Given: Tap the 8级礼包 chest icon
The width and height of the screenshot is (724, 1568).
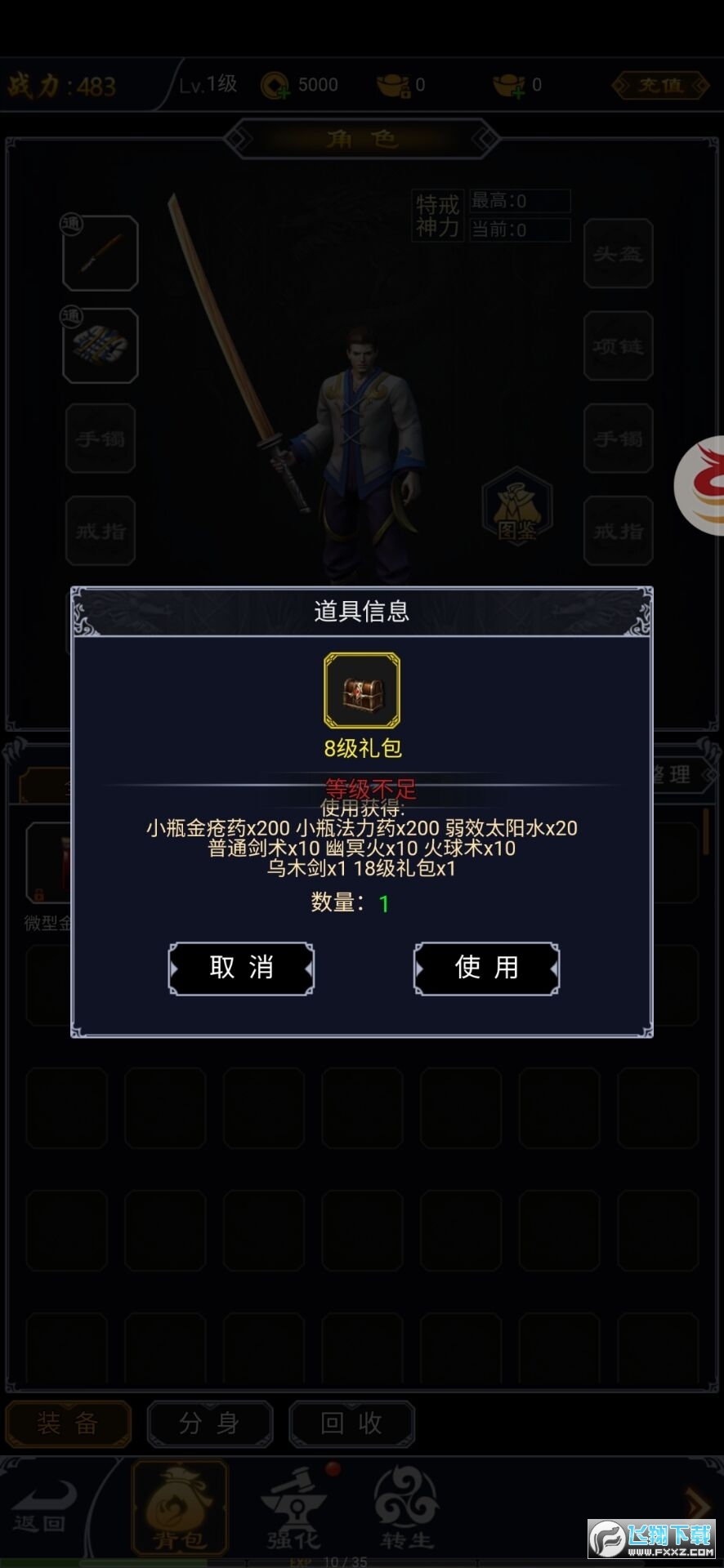Looking at the screenshot, I should (x=362, y=690).
